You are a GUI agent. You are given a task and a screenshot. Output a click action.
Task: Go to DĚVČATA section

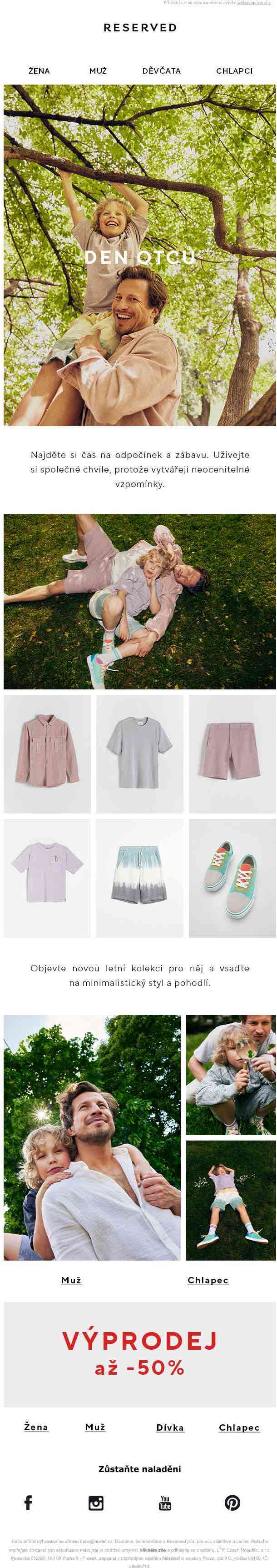point(162,70)
